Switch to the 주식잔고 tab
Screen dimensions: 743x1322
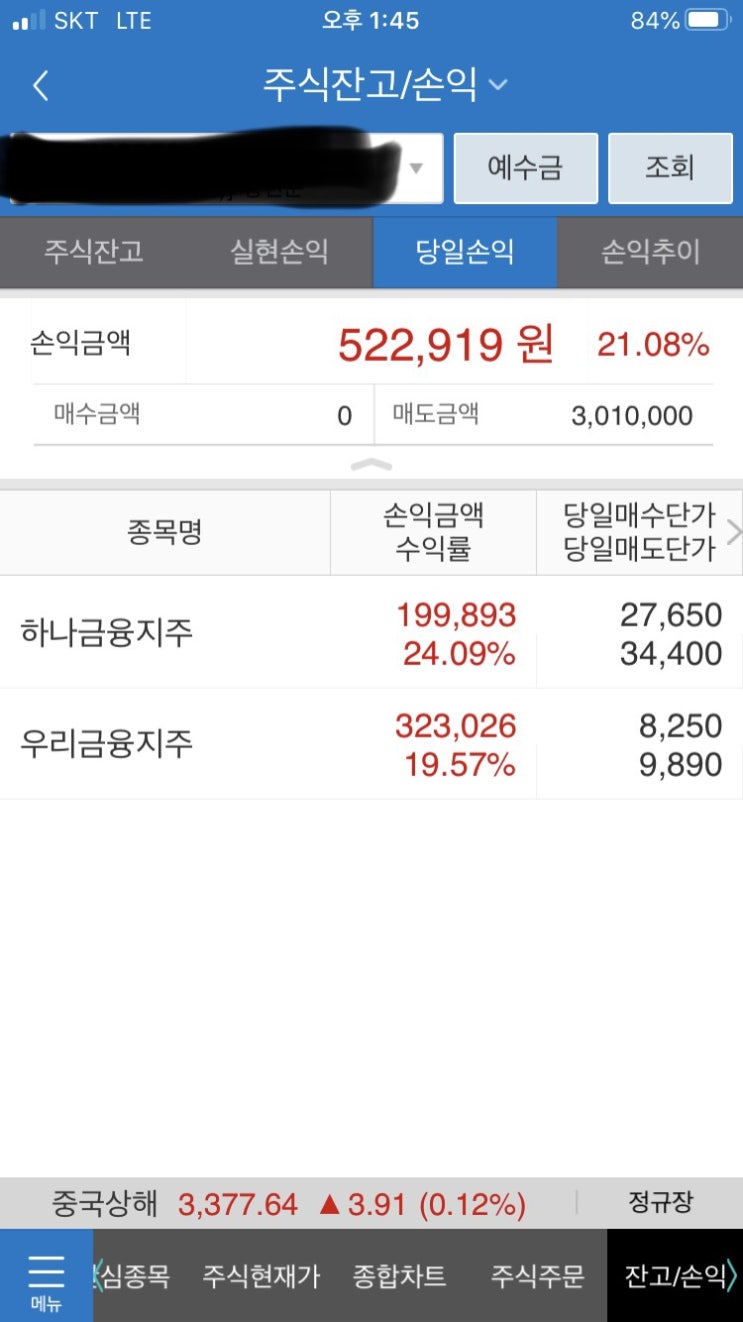[93, 252]
